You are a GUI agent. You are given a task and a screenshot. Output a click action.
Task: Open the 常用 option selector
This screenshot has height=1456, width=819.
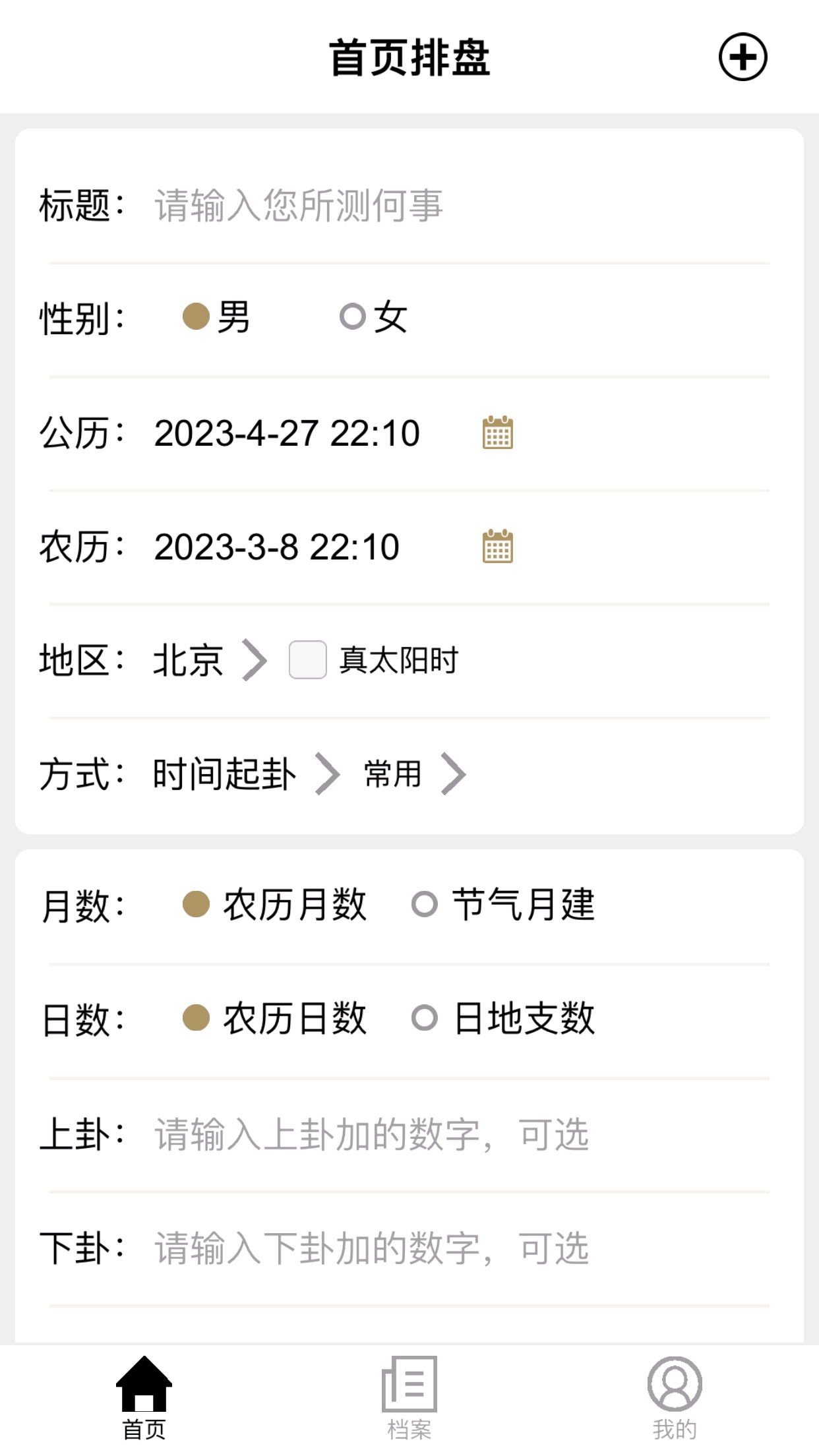415,774
